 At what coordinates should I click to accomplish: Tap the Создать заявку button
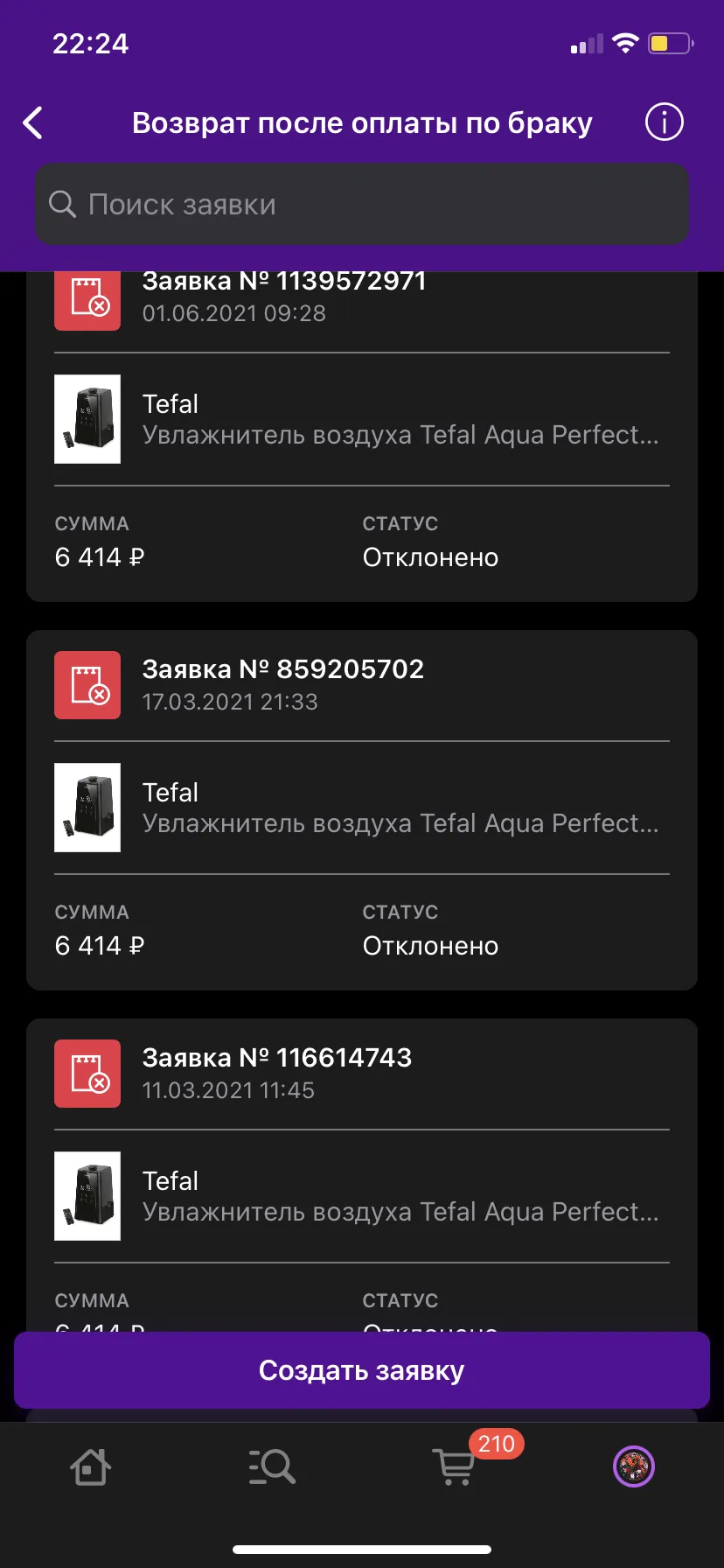(362, 1370)
